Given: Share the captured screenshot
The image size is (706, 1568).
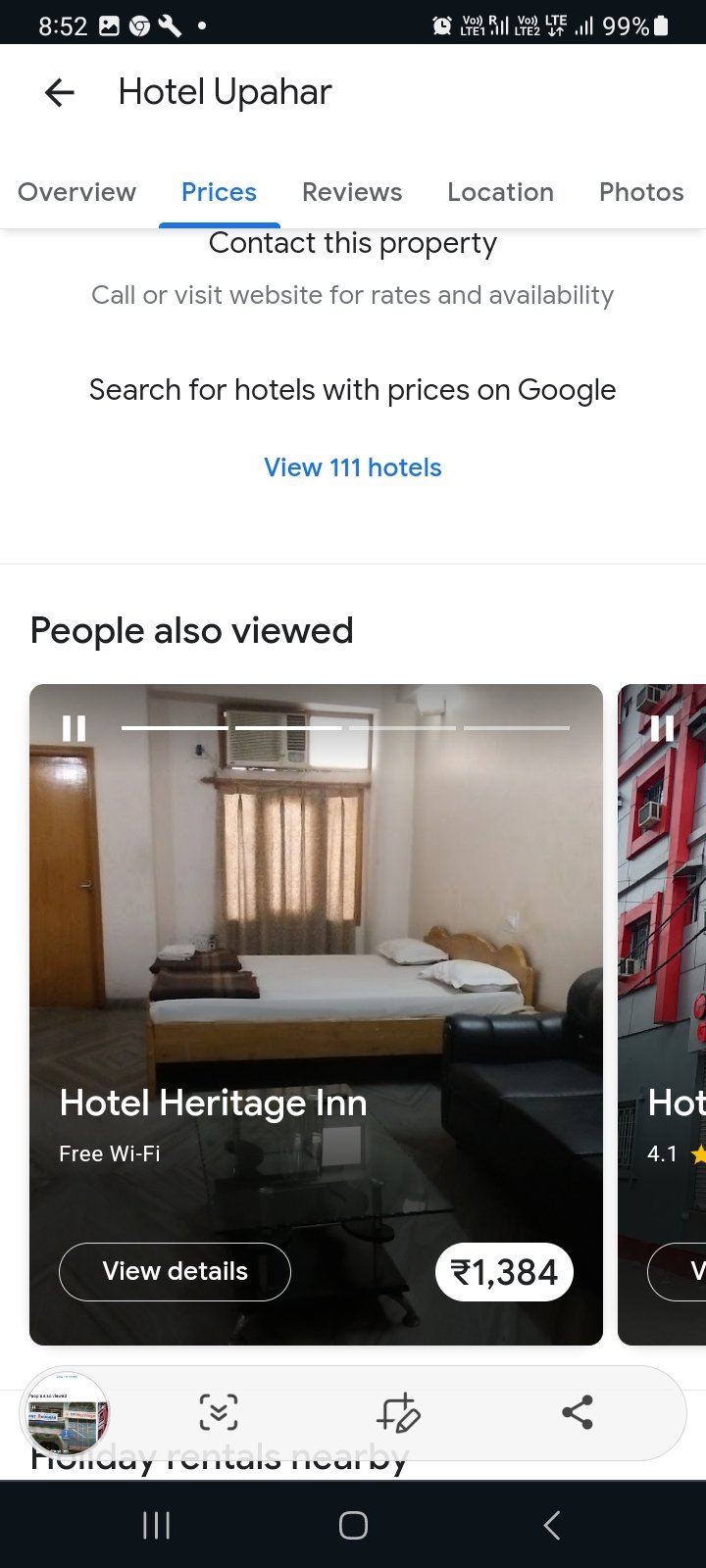Looking at the screenshot, I should pyautogui.click(x=577, y=1412).
